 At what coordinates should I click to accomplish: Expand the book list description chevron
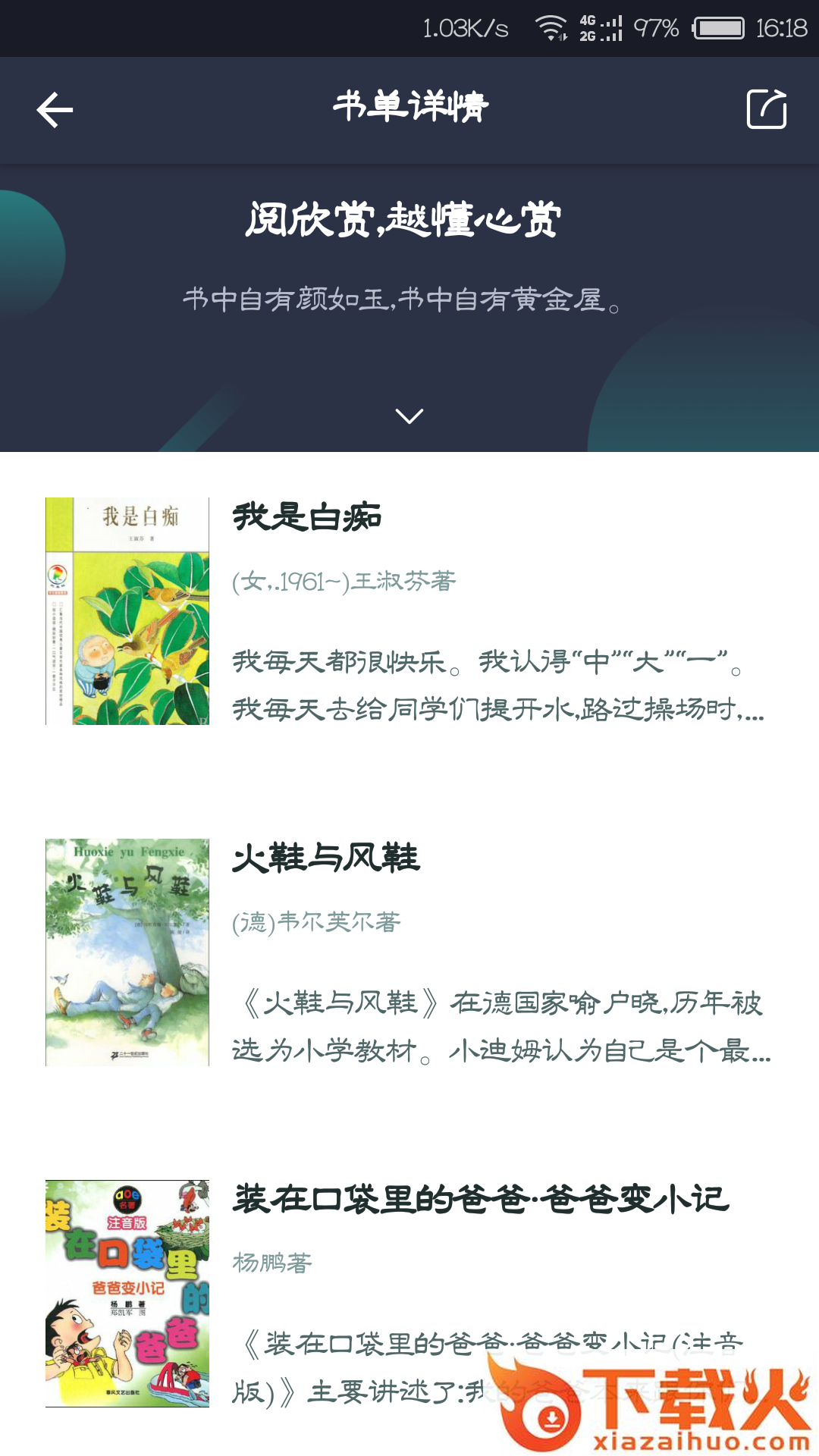pyautogui.click(x=409, y=416)
